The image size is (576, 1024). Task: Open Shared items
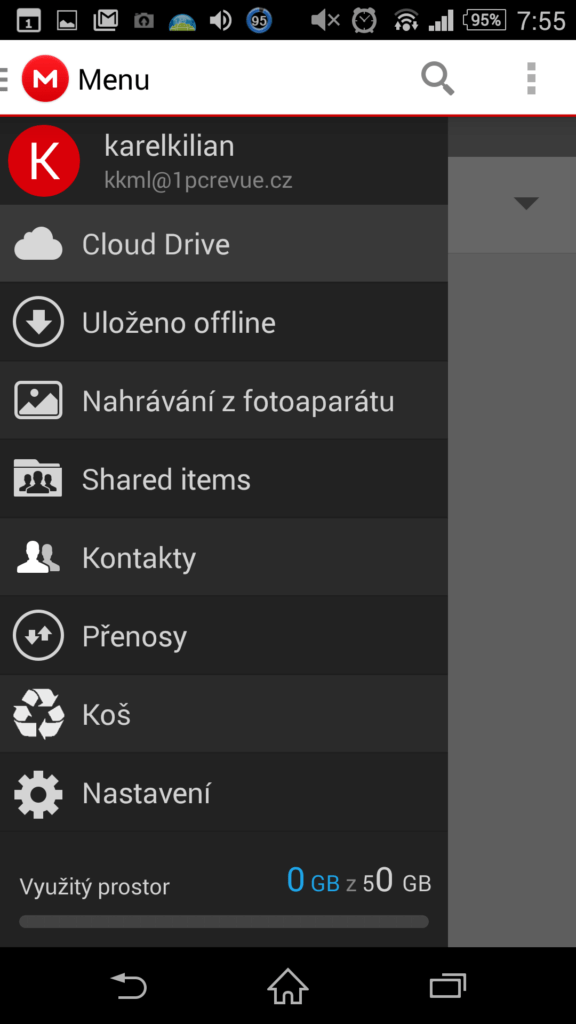click(x=224, y=479)
